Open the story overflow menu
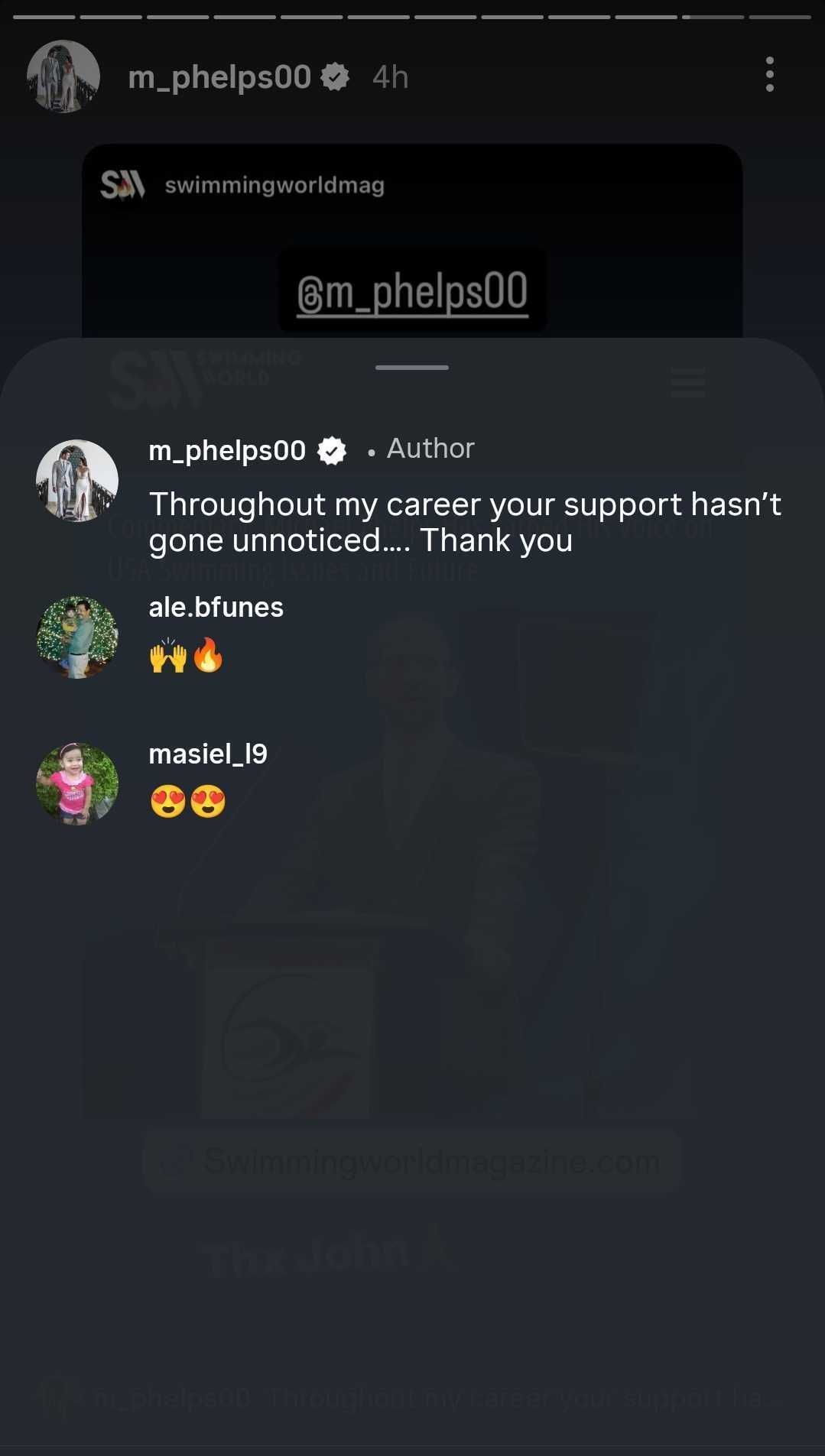825x1456 pixels. (x=769, y=75)
